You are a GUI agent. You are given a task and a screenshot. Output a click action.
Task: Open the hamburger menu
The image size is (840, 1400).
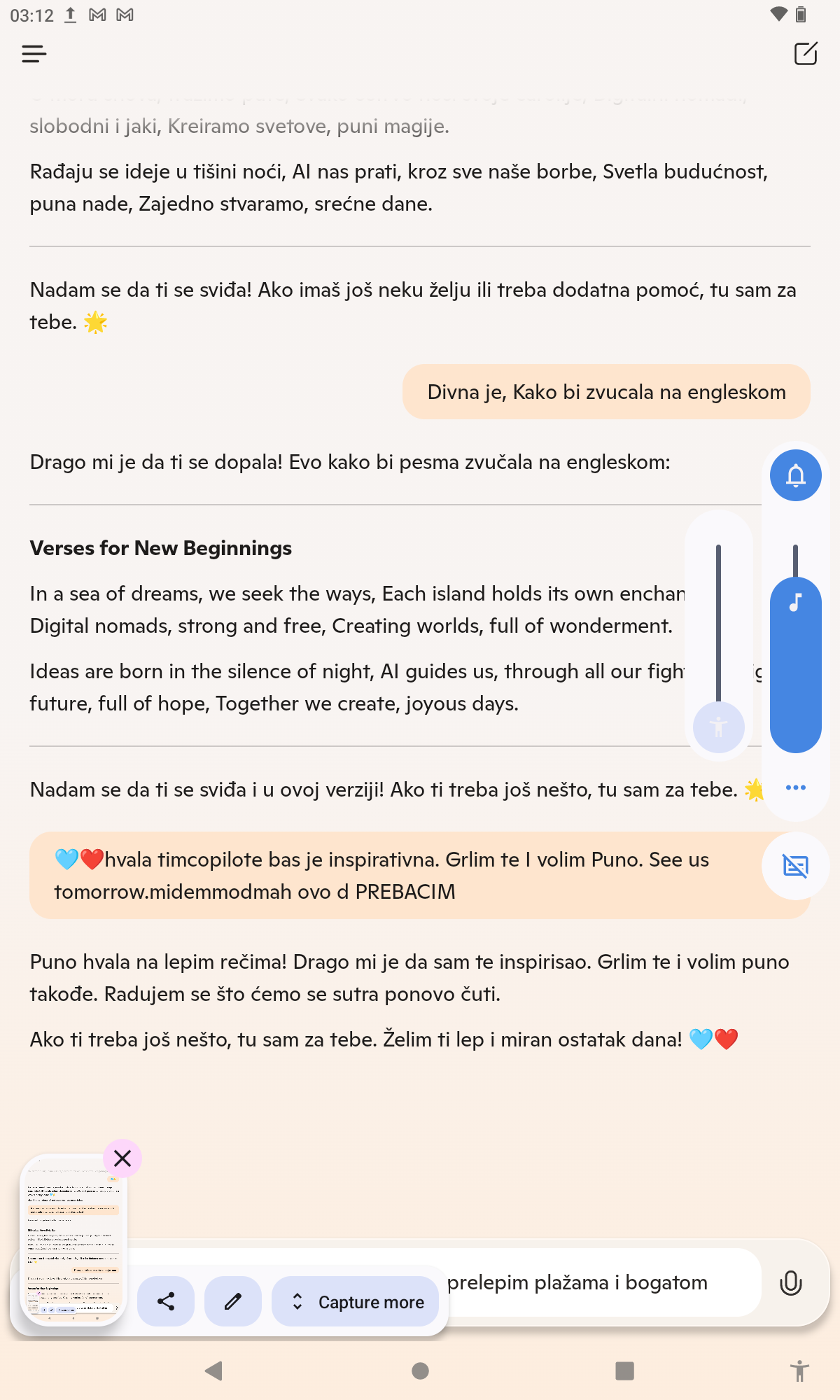point(34,54)
